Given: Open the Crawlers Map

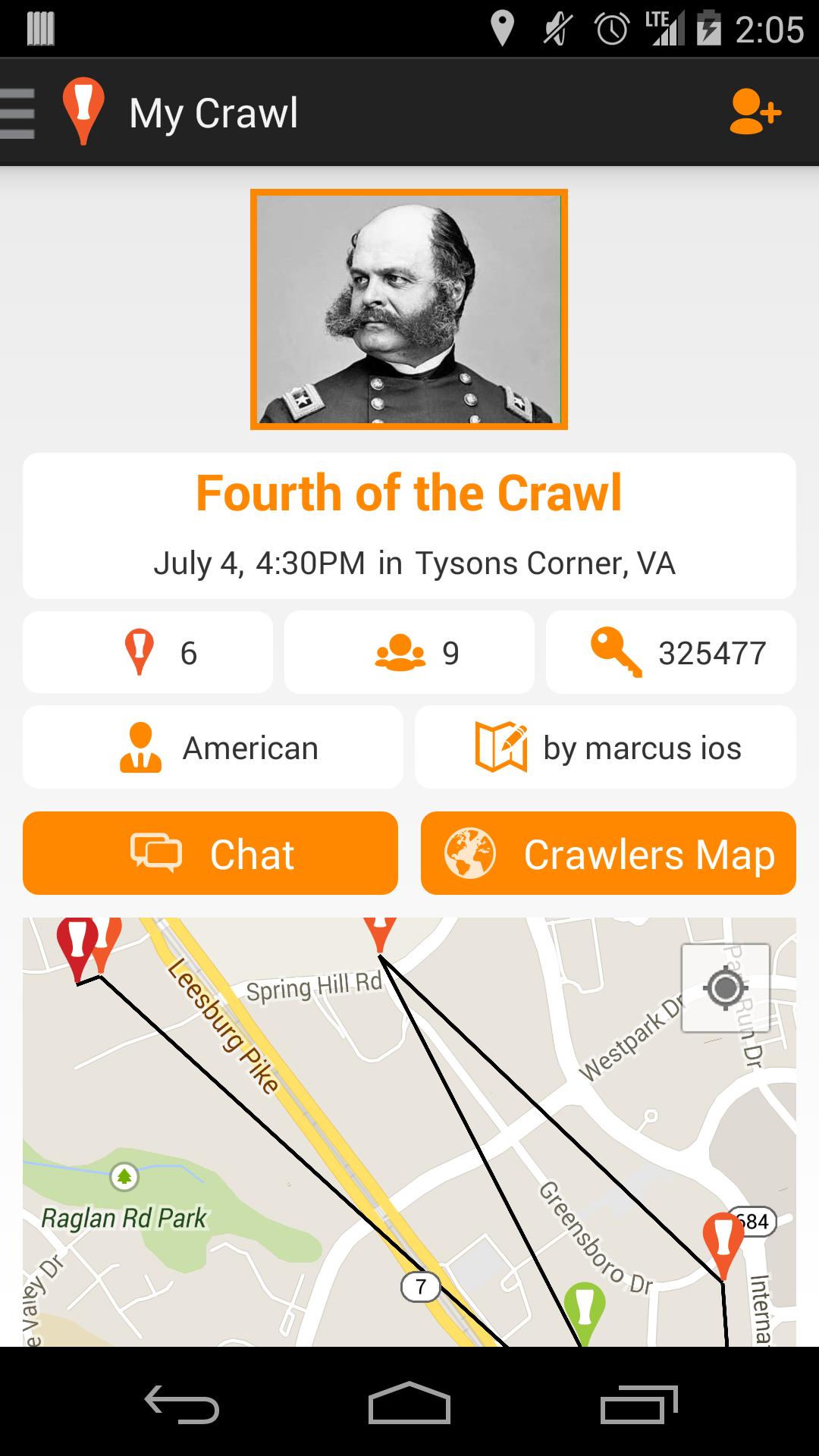Looking at the screenshot, I should click(x=608, y=853).
